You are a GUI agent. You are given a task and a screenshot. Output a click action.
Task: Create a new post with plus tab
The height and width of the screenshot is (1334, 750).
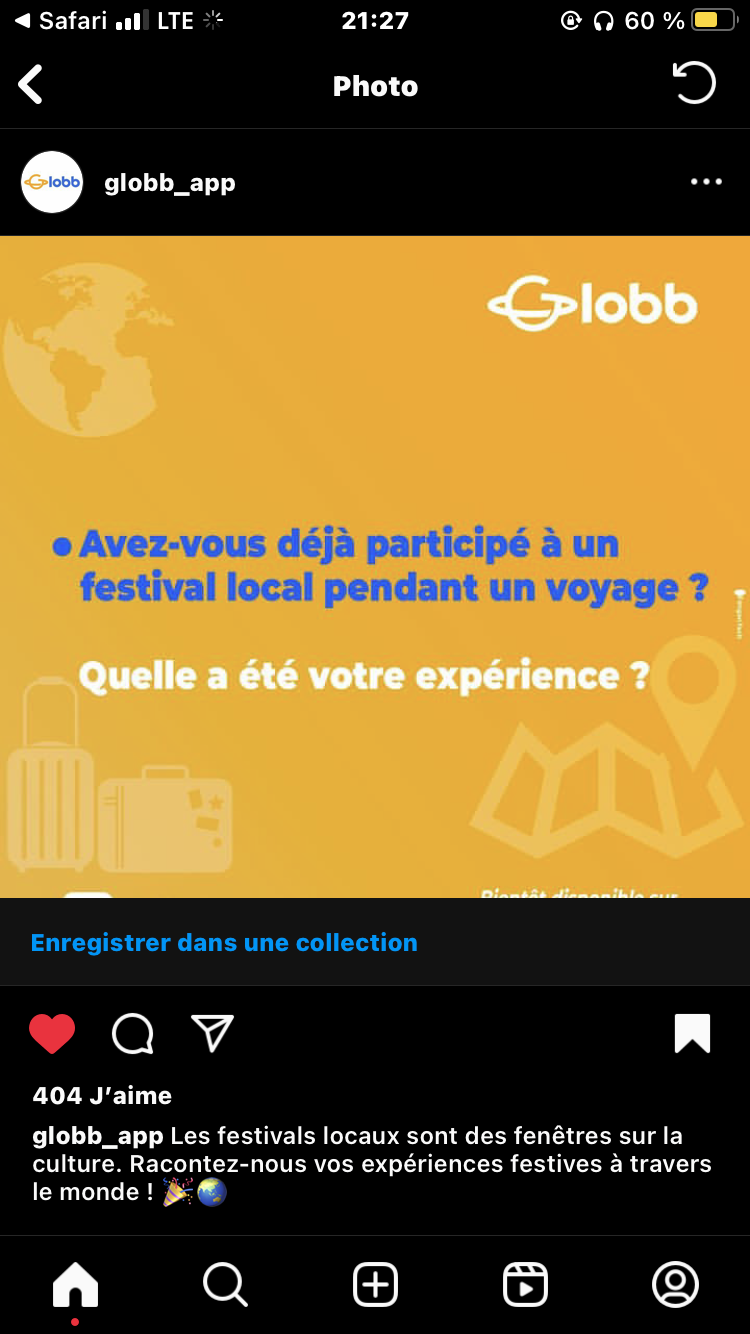[x=375, y=1284]
